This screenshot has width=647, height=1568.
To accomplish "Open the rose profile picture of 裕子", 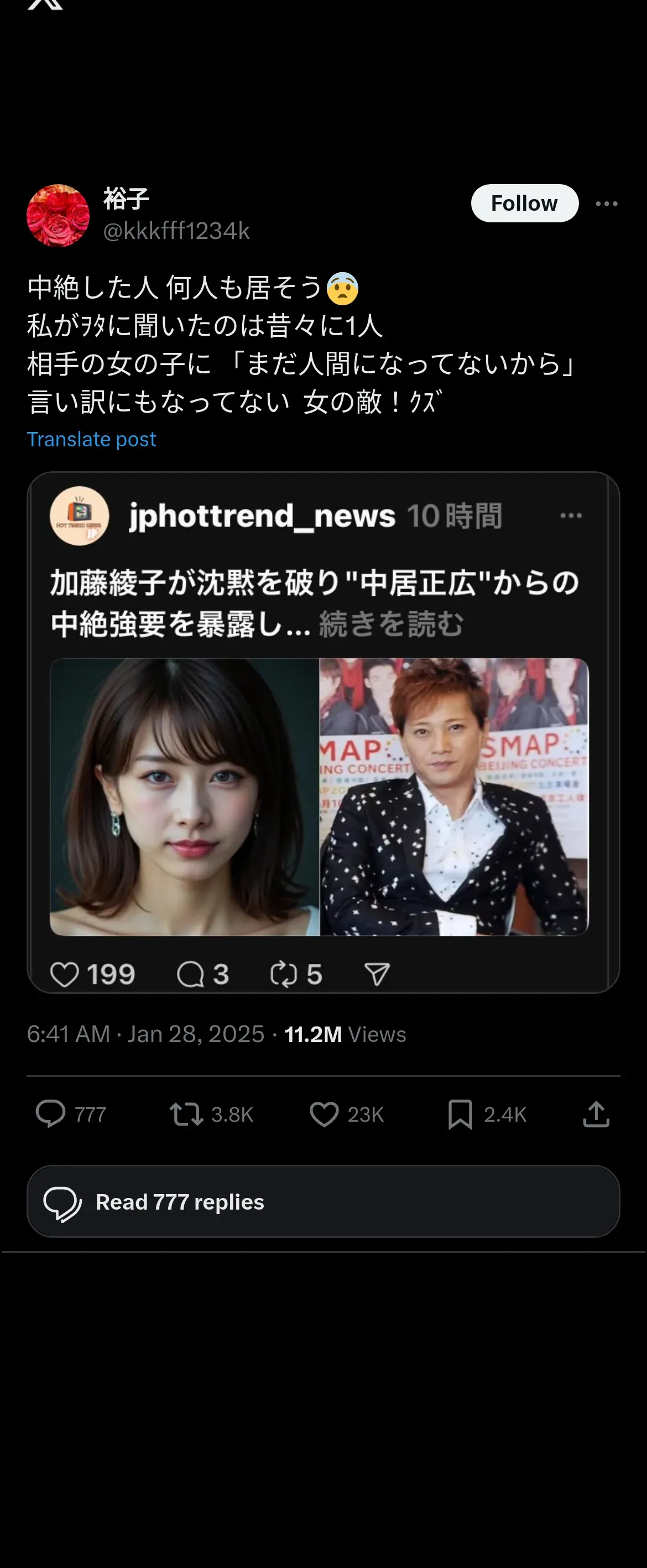I will (x=58, y=216).
